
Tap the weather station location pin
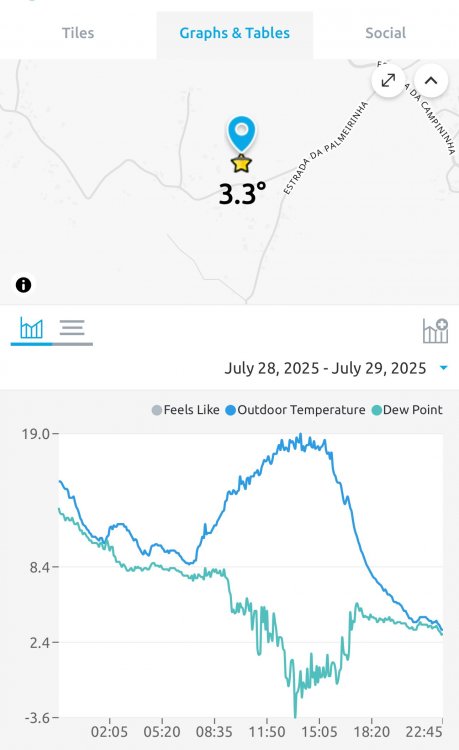tap(241, 134)
